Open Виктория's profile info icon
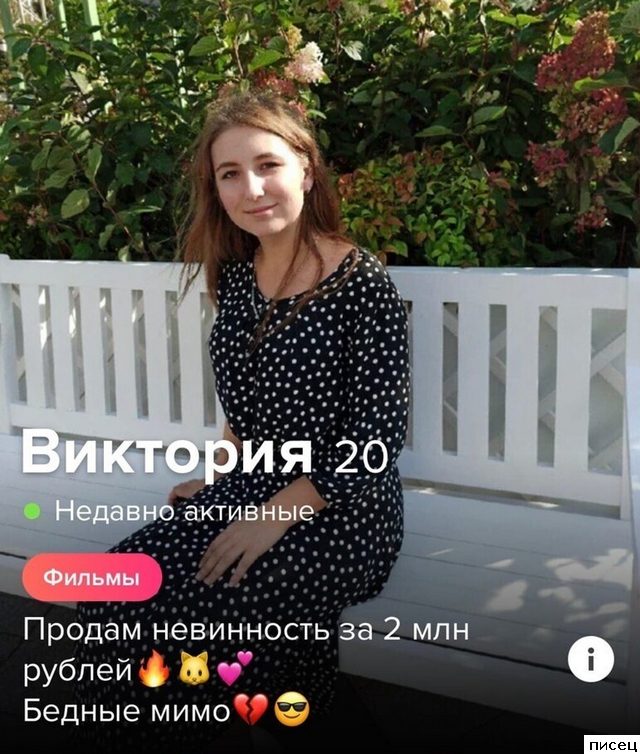Screen dimensions: 640x754 click(590, 659)
